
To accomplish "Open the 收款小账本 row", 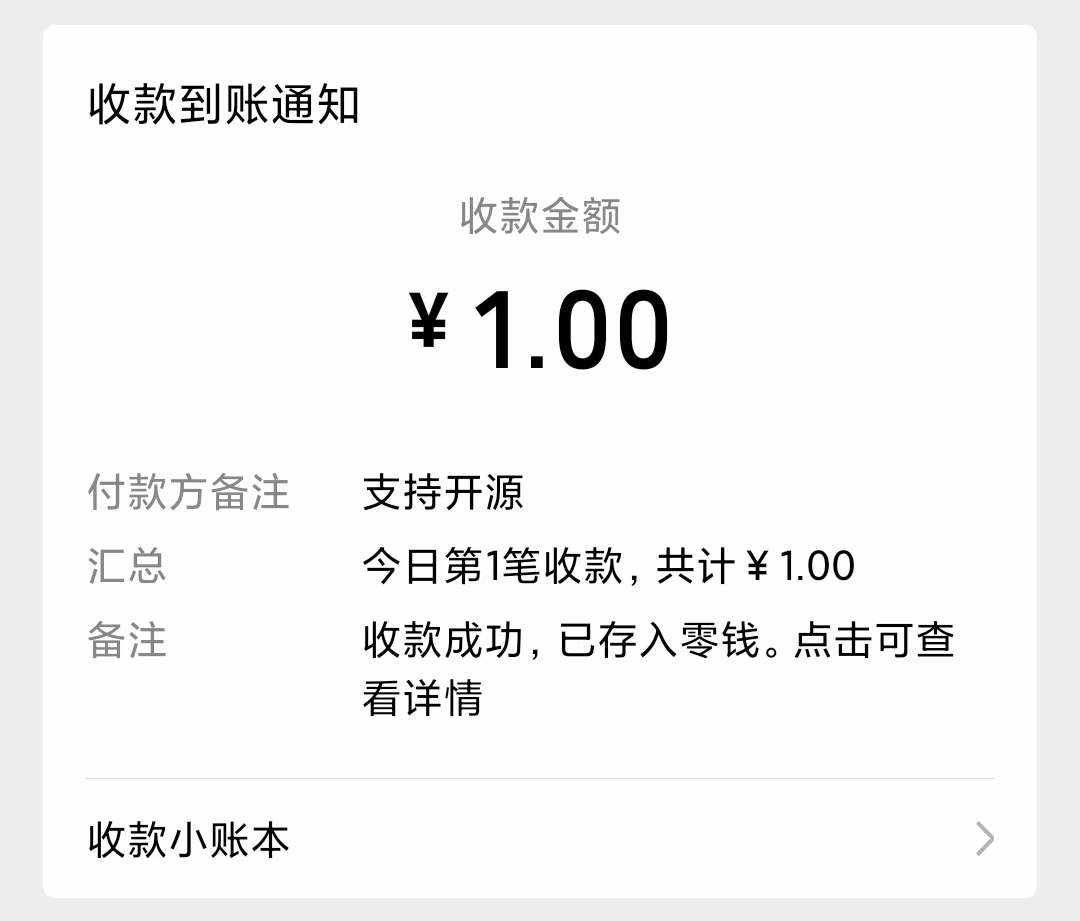I will (540, 840).
